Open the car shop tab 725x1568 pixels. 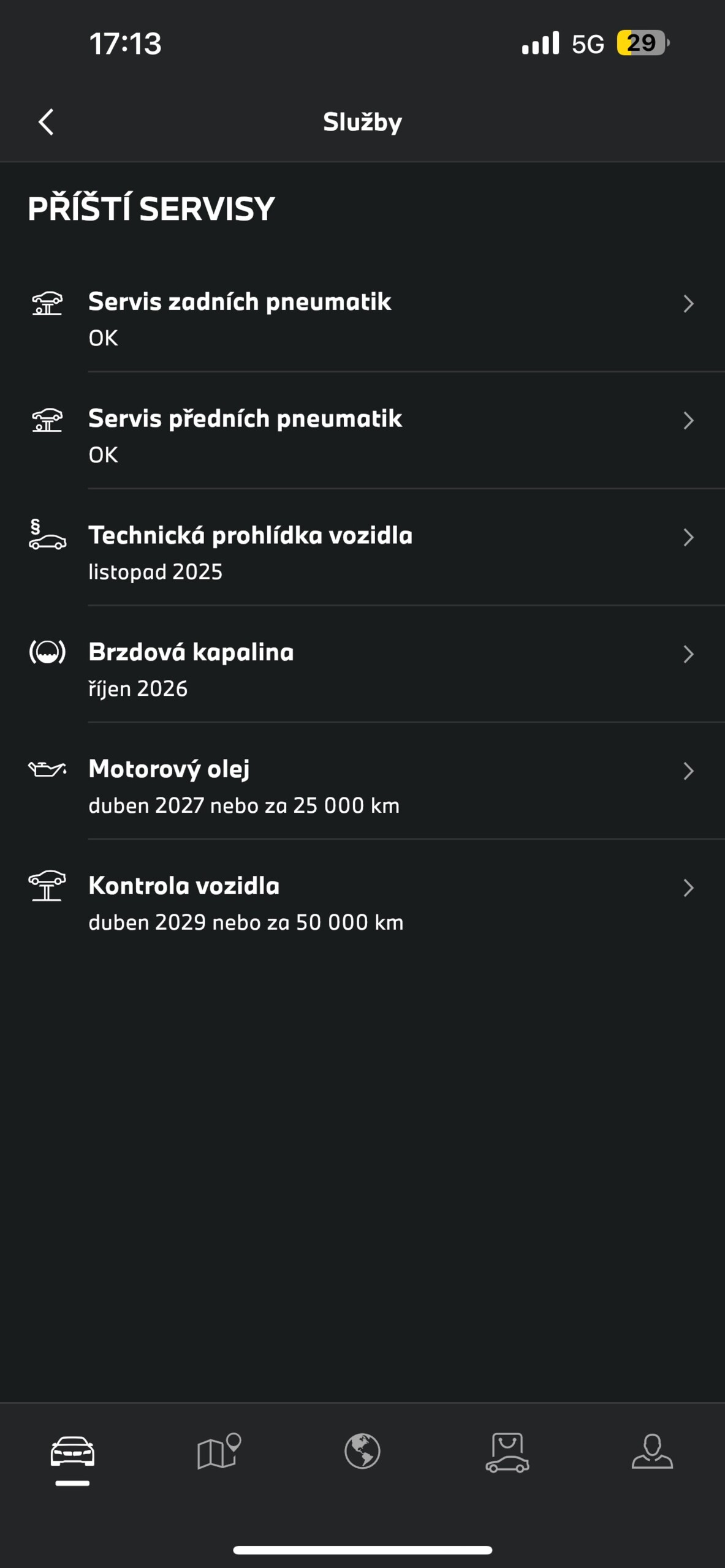[507, 1452]
